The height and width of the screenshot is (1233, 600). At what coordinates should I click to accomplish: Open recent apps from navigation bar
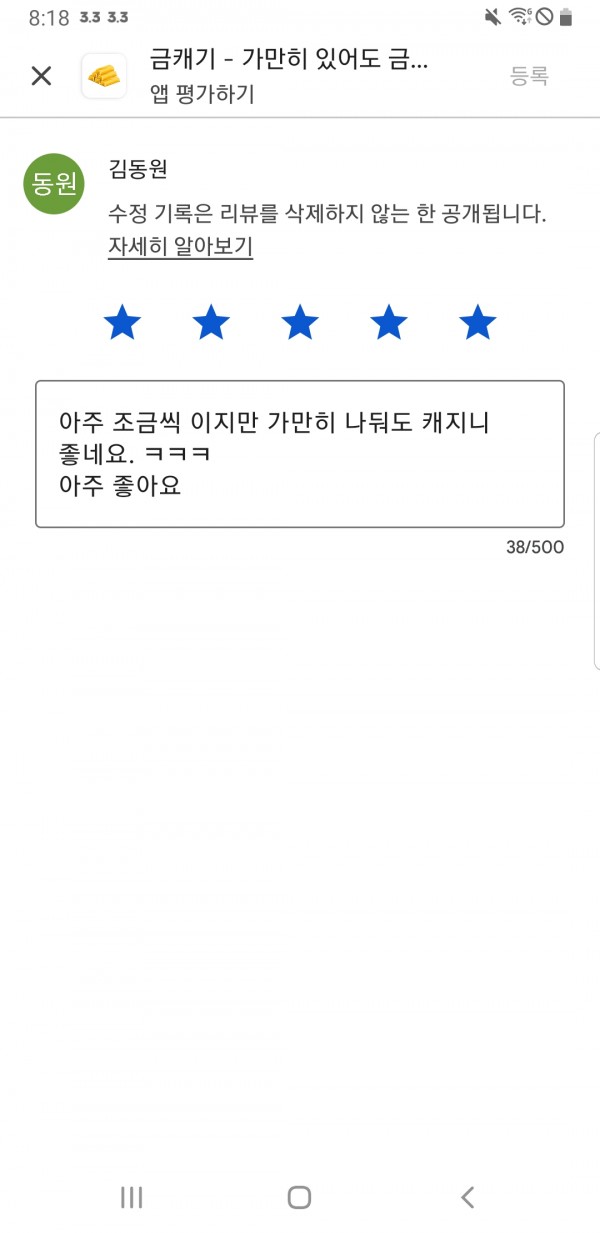click(x=131, y=1197)
